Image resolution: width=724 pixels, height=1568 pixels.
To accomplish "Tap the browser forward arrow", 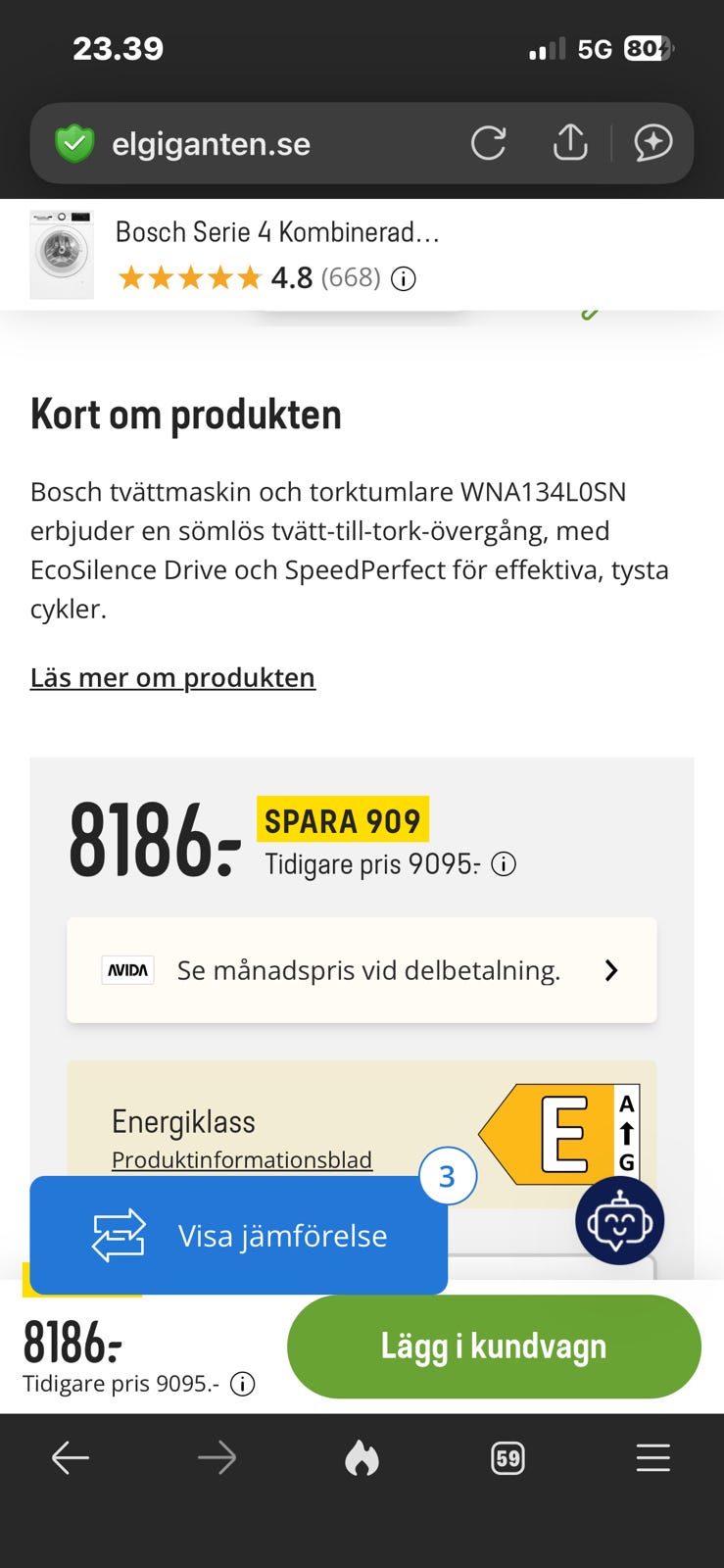I will click(217, 1458).
